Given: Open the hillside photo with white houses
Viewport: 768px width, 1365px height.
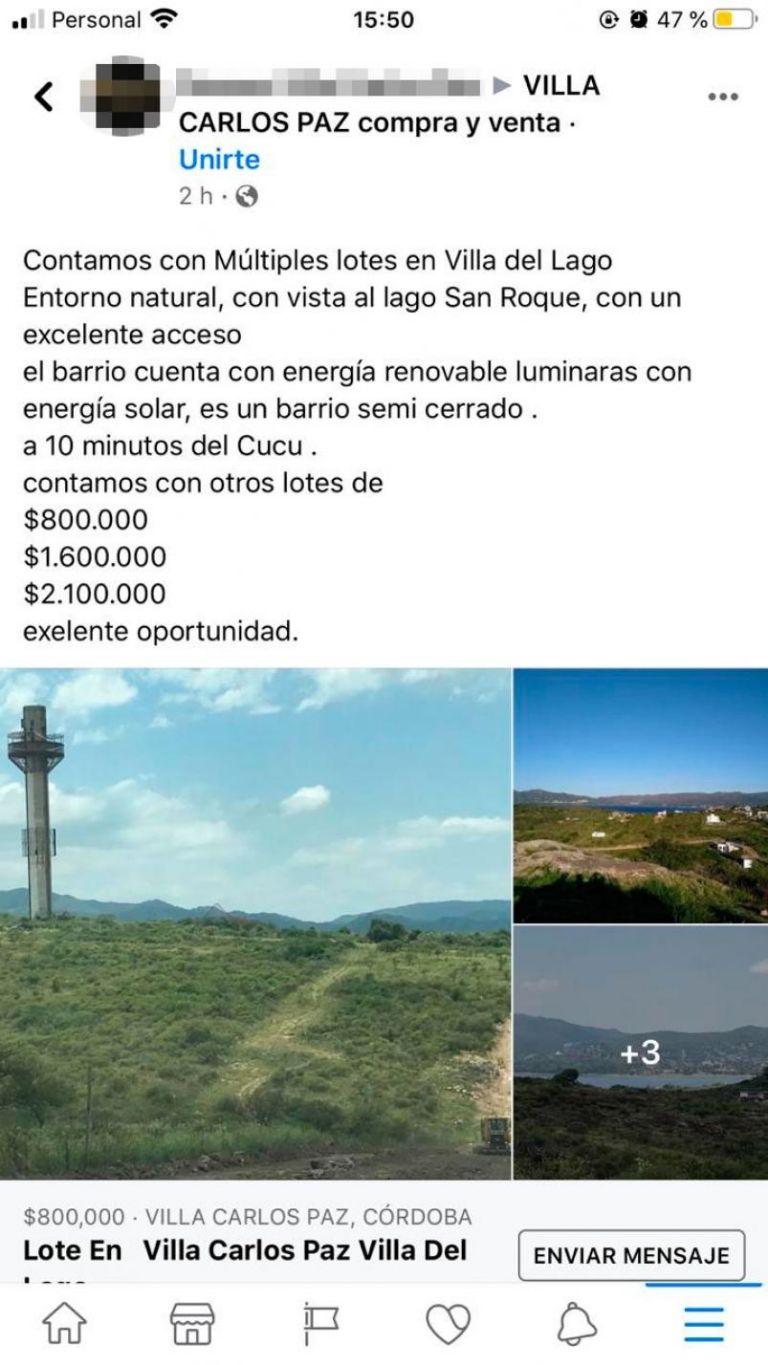Looking at the screenshot, I should point(640,796).
